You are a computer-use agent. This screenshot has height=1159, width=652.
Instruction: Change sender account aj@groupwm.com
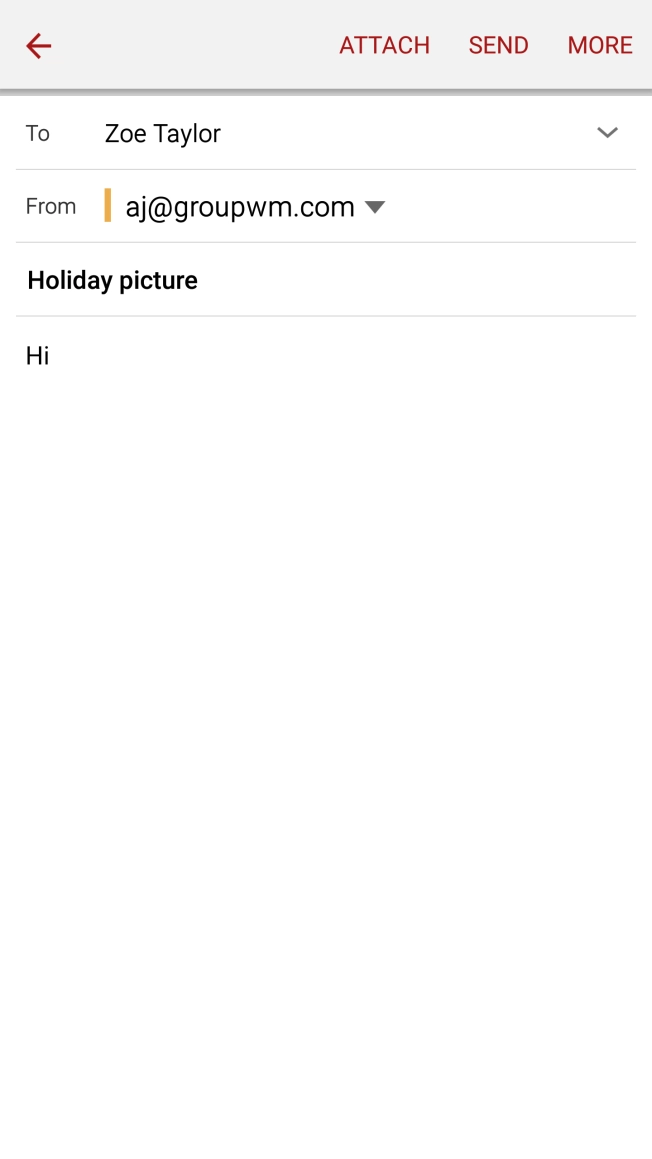click(x=245, y=207)
